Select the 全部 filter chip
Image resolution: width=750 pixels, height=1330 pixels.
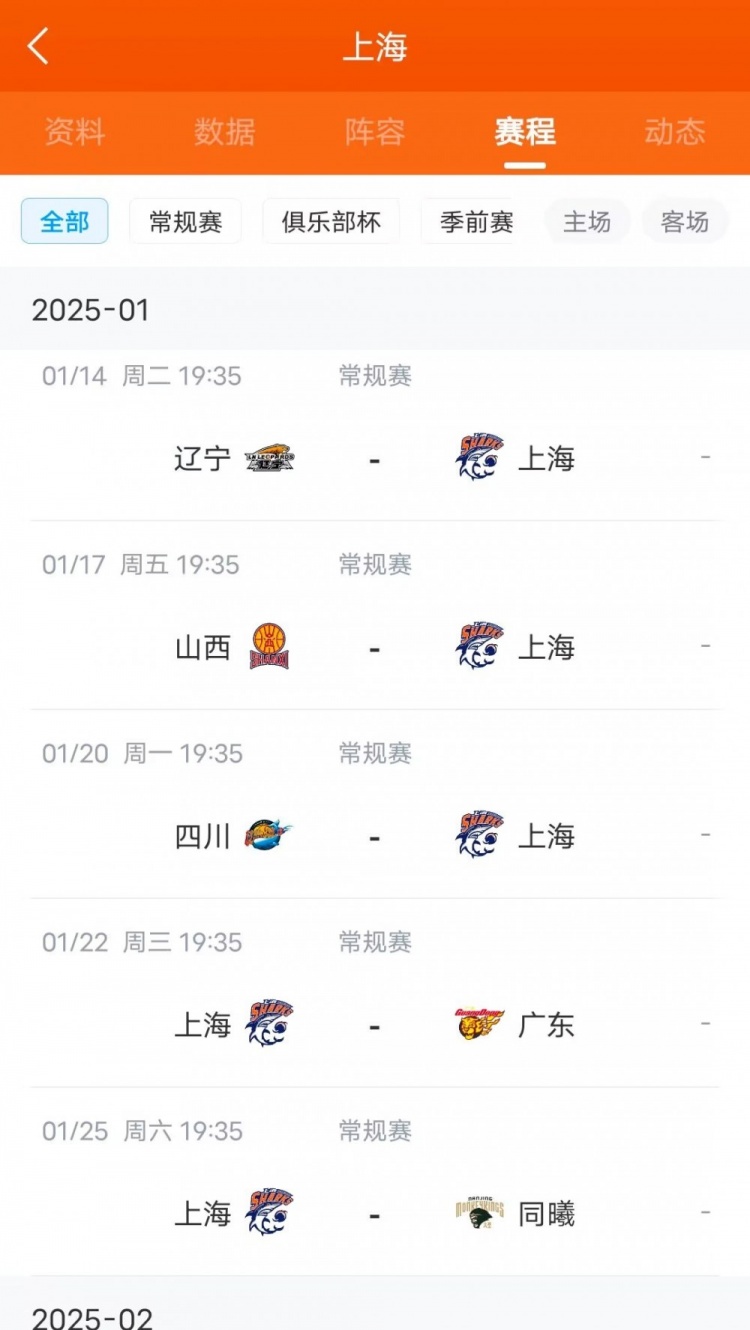tap(65, 221)
